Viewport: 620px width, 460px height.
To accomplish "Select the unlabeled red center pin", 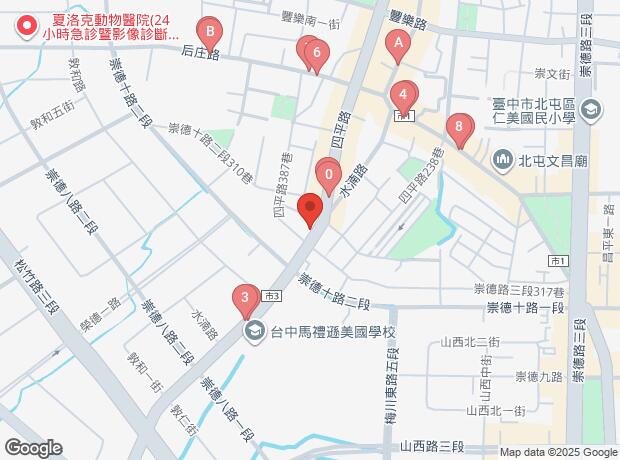I will [x=310, y=211].
